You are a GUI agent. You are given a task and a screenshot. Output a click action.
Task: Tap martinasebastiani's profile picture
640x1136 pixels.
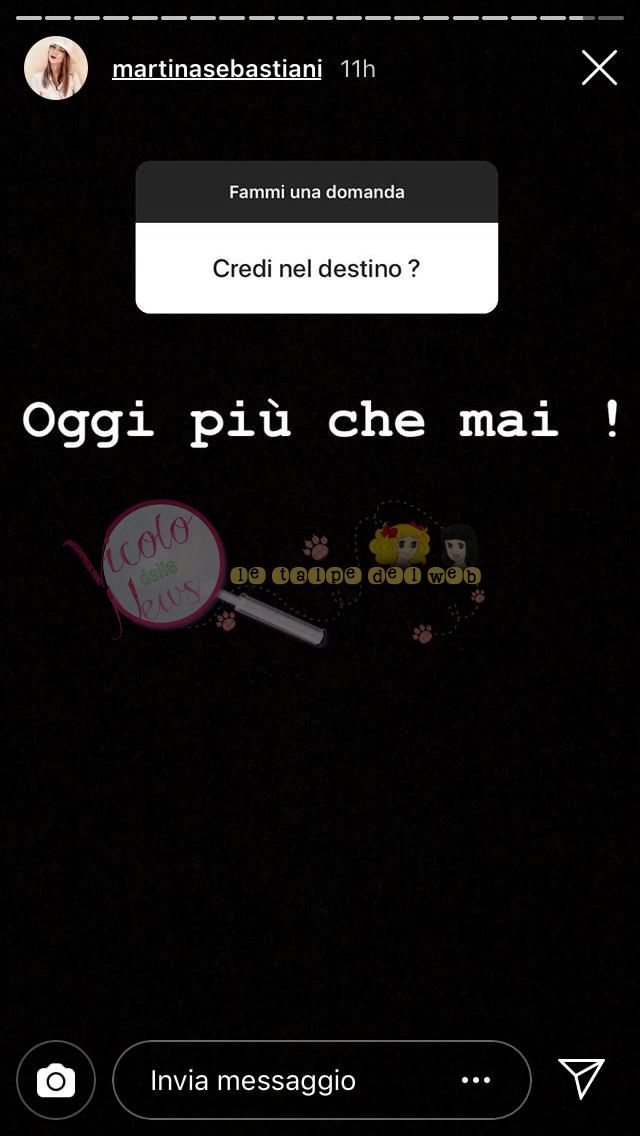click(56, 68)
